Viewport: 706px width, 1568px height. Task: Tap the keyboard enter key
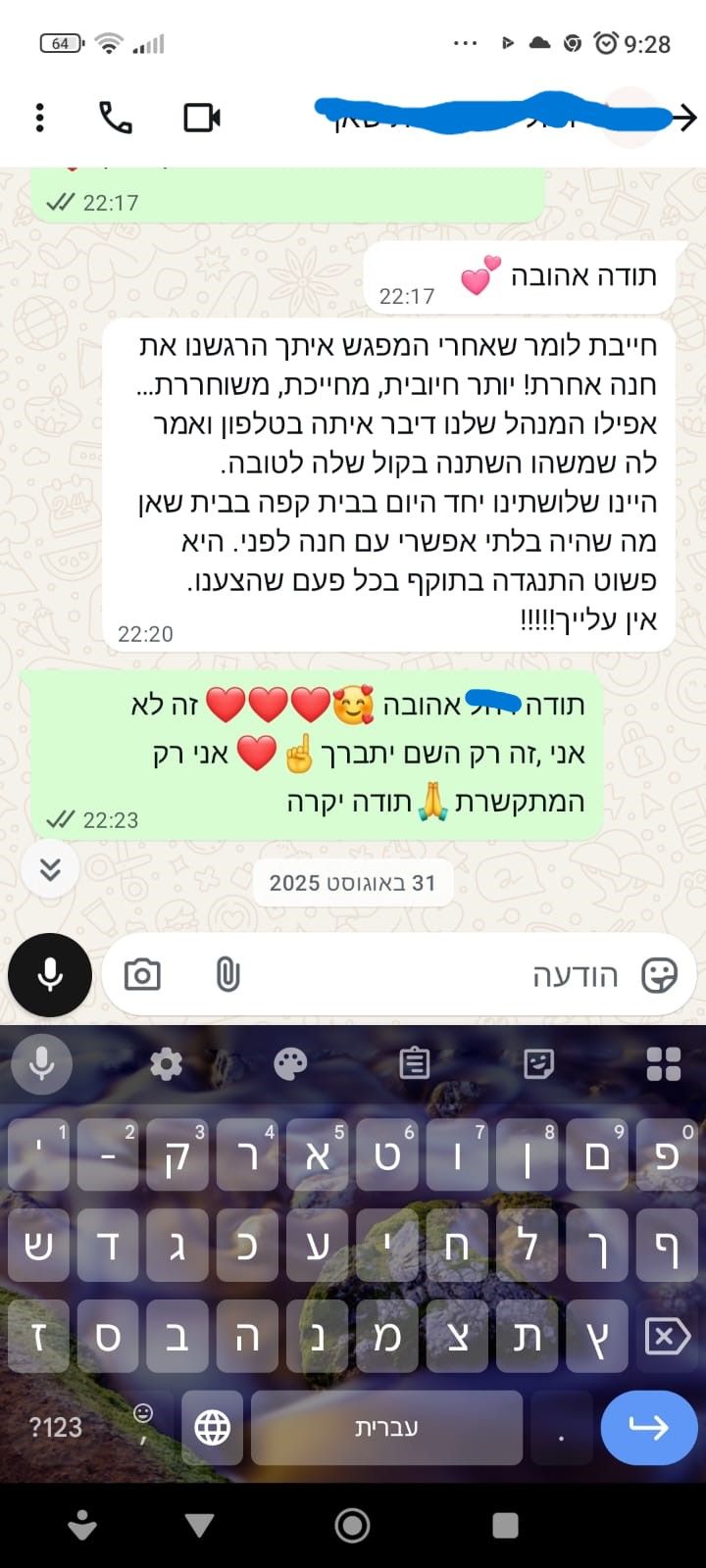648,1428
